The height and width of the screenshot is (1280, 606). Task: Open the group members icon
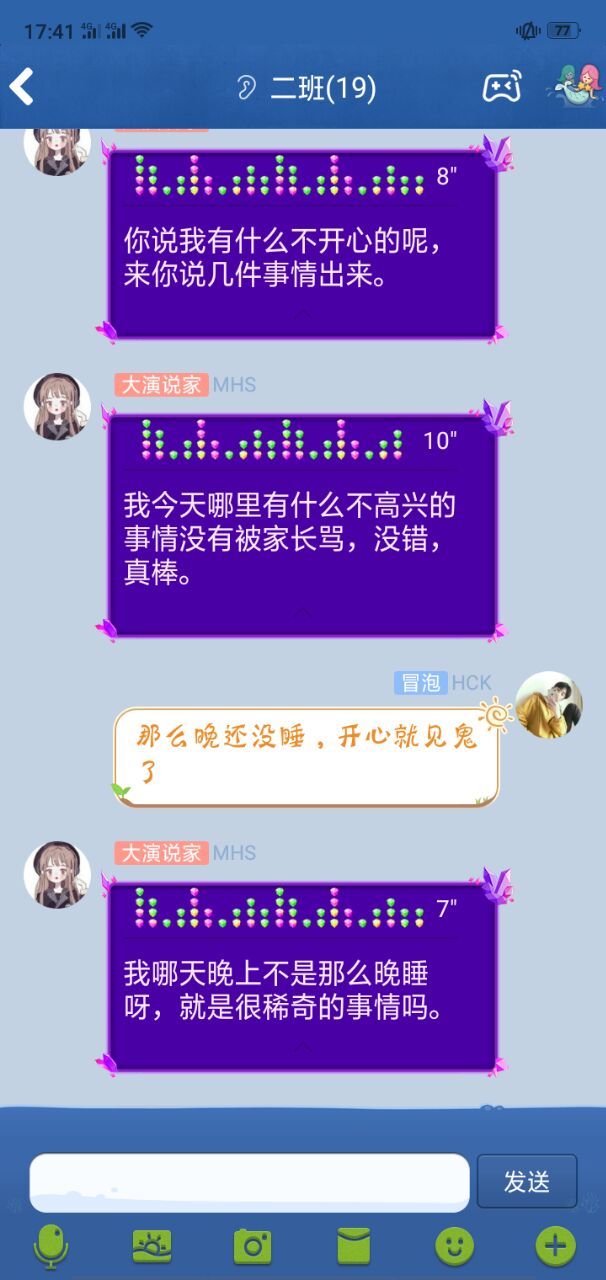point(575,86)
